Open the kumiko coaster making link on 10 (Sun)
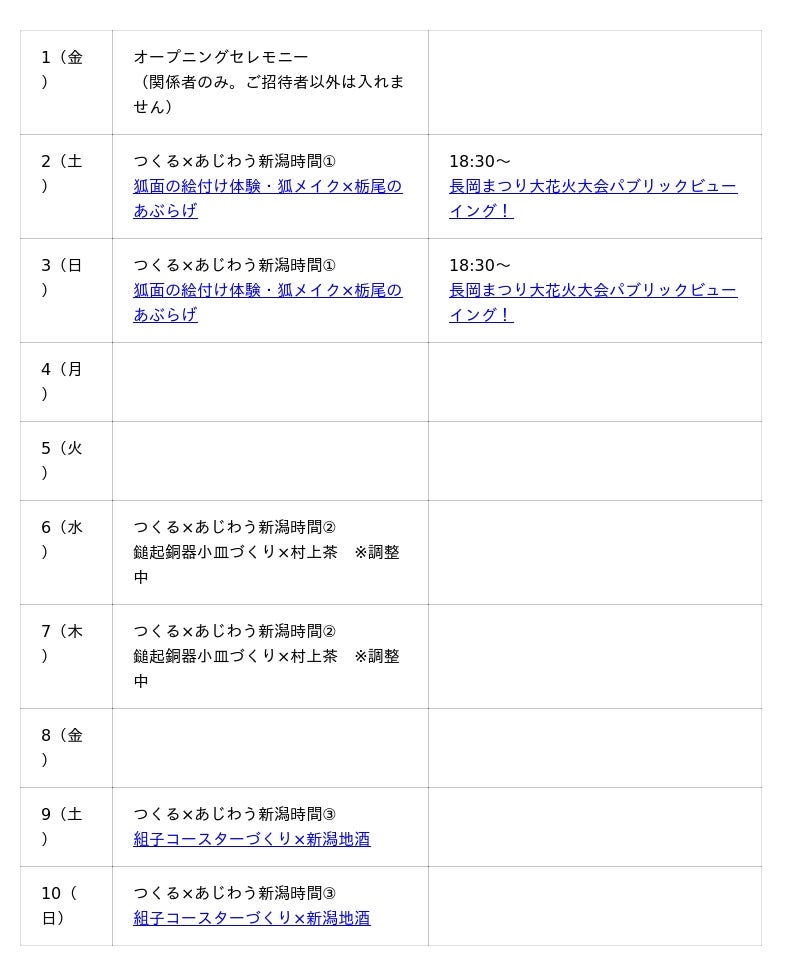 [x=251, y=919]
